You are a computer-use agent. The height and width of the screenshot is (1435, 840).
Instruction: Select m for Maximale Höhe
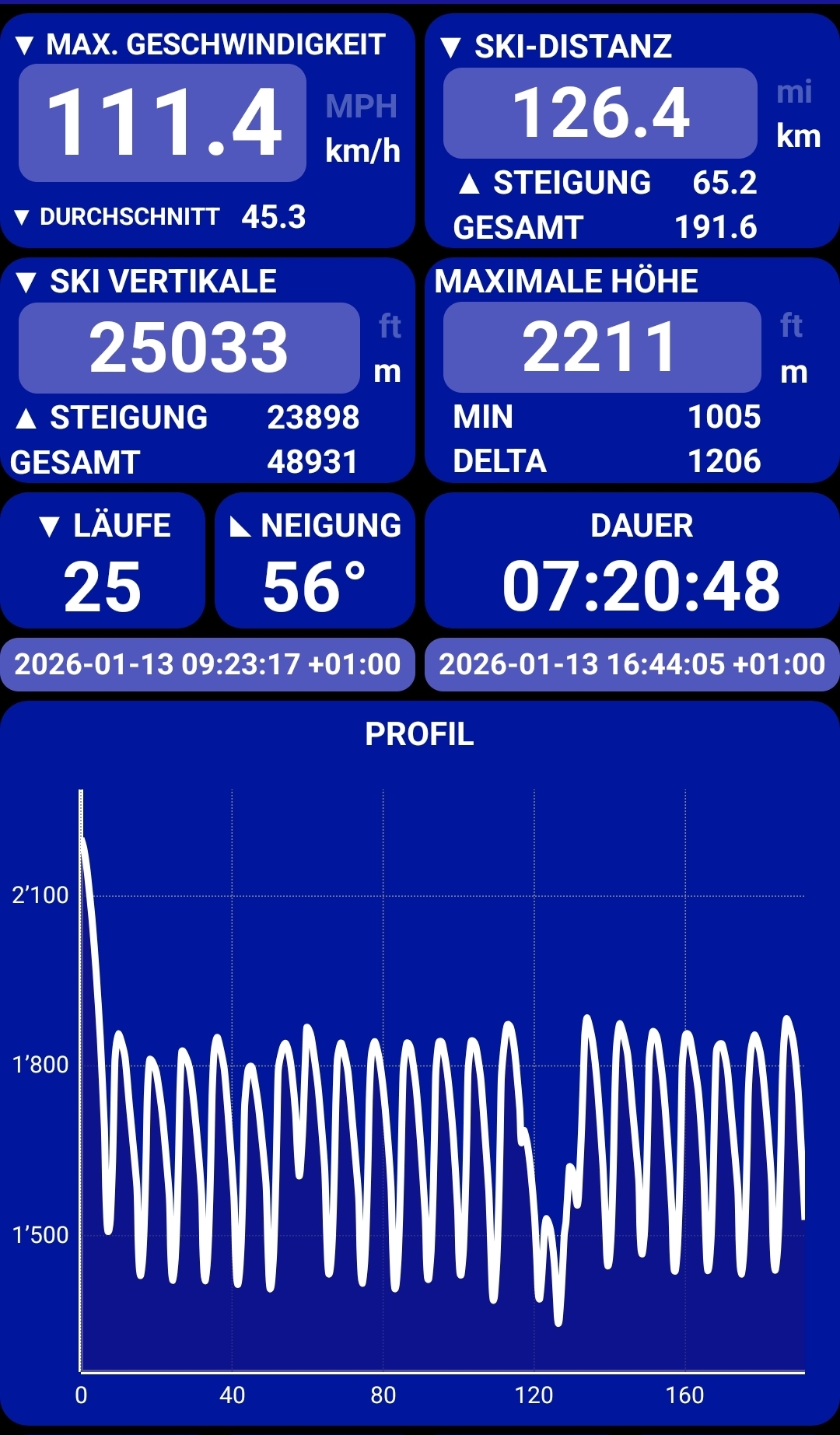(x=793, y=372)
